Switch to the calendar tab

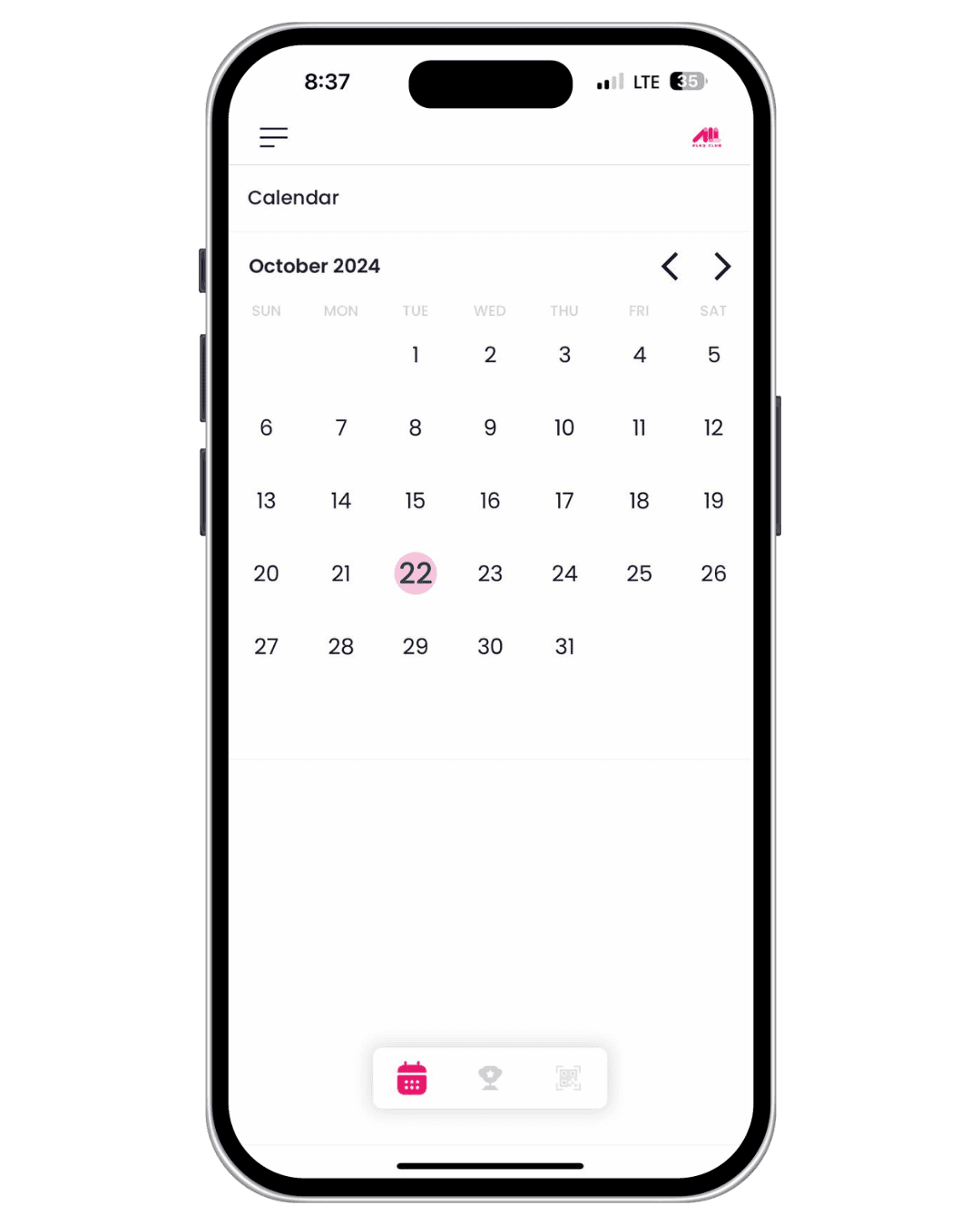pos(412,1078)
